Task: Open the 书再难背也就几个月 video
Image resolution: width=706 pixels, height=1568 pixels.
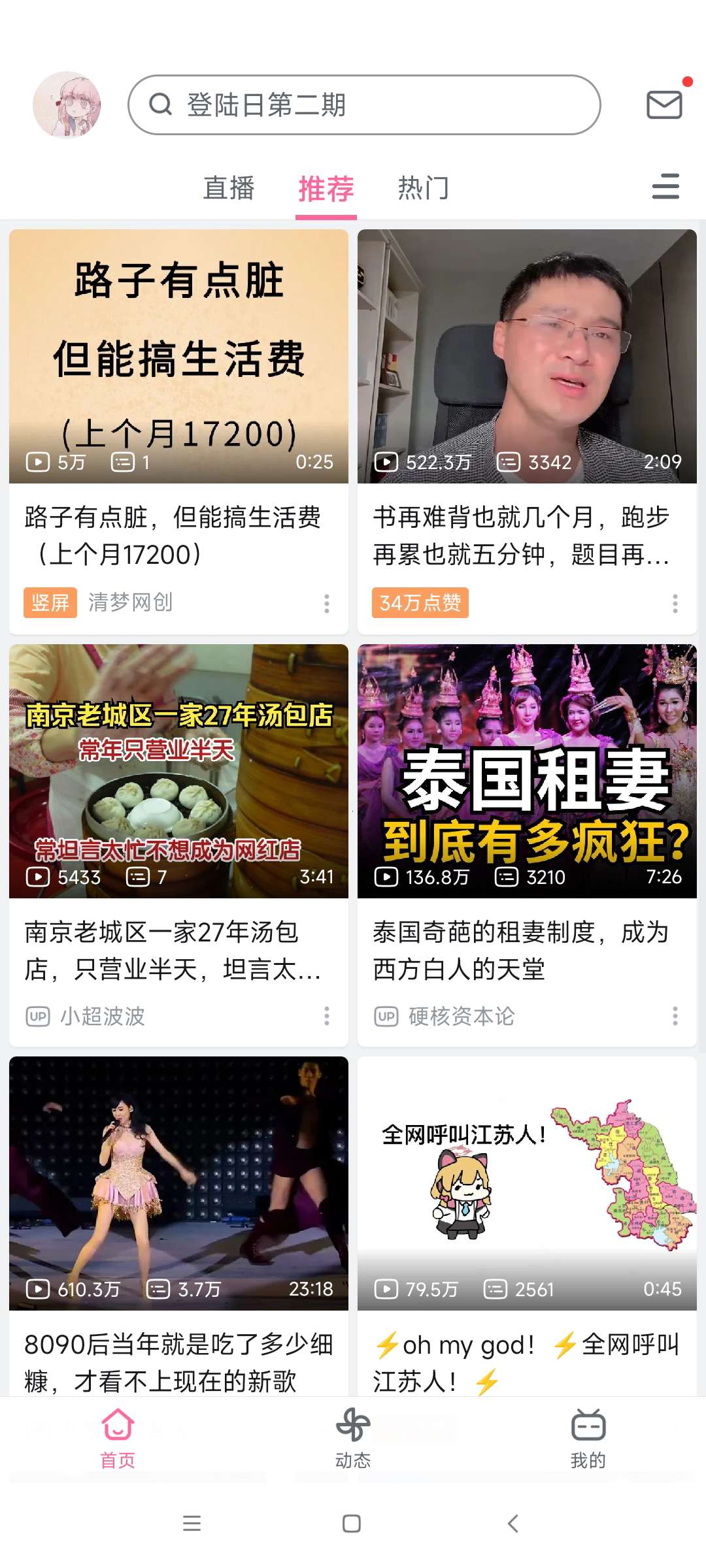Action: click(527, 356)
